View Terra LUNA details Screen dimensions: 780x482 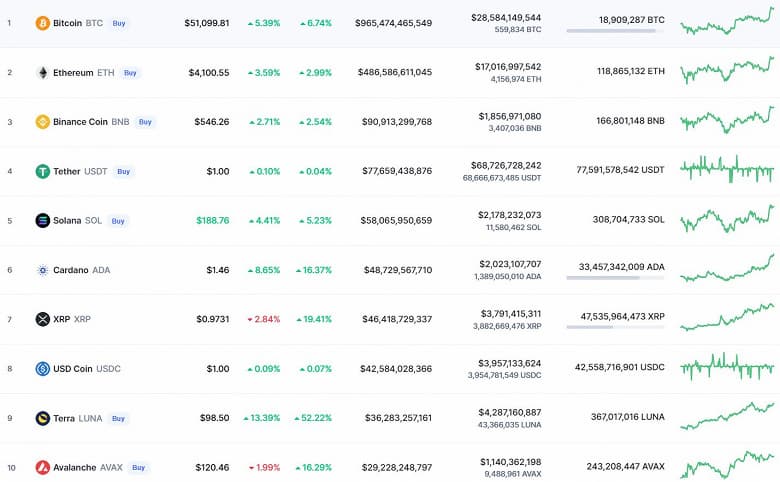[x=64, y=418]
